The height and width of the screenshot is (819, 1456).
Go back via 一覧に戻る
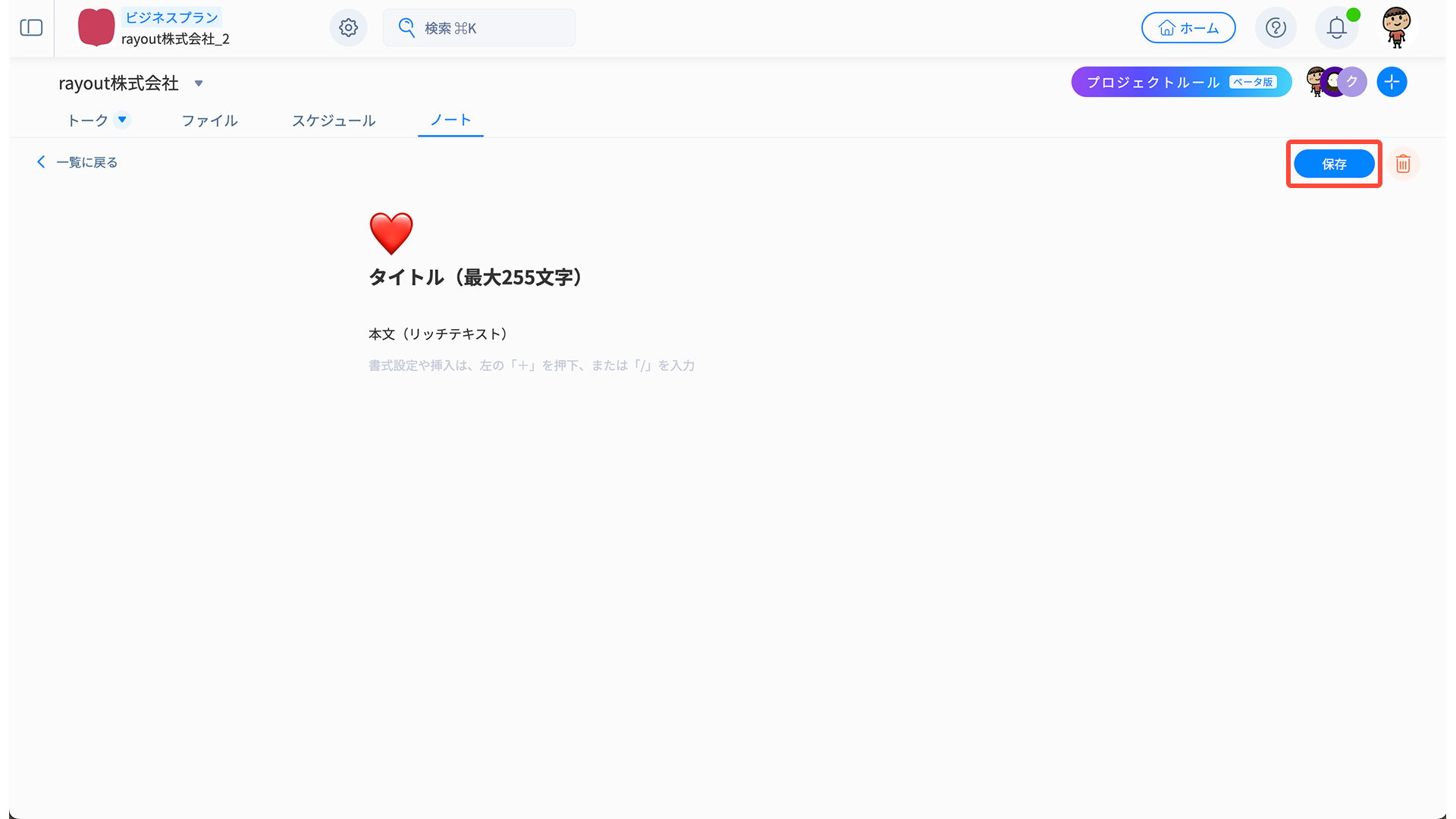click(x=77, y=162)
